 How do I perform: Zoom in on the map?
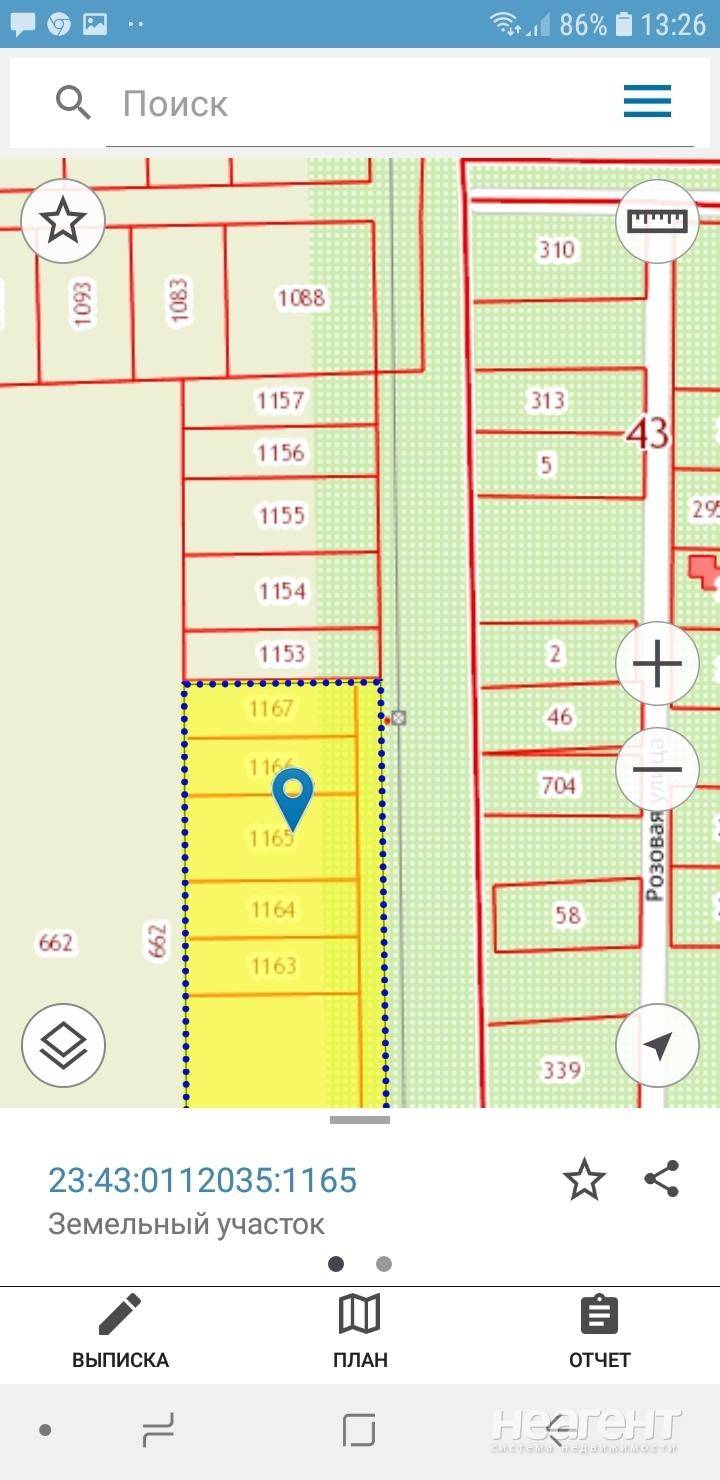(657, 664)
